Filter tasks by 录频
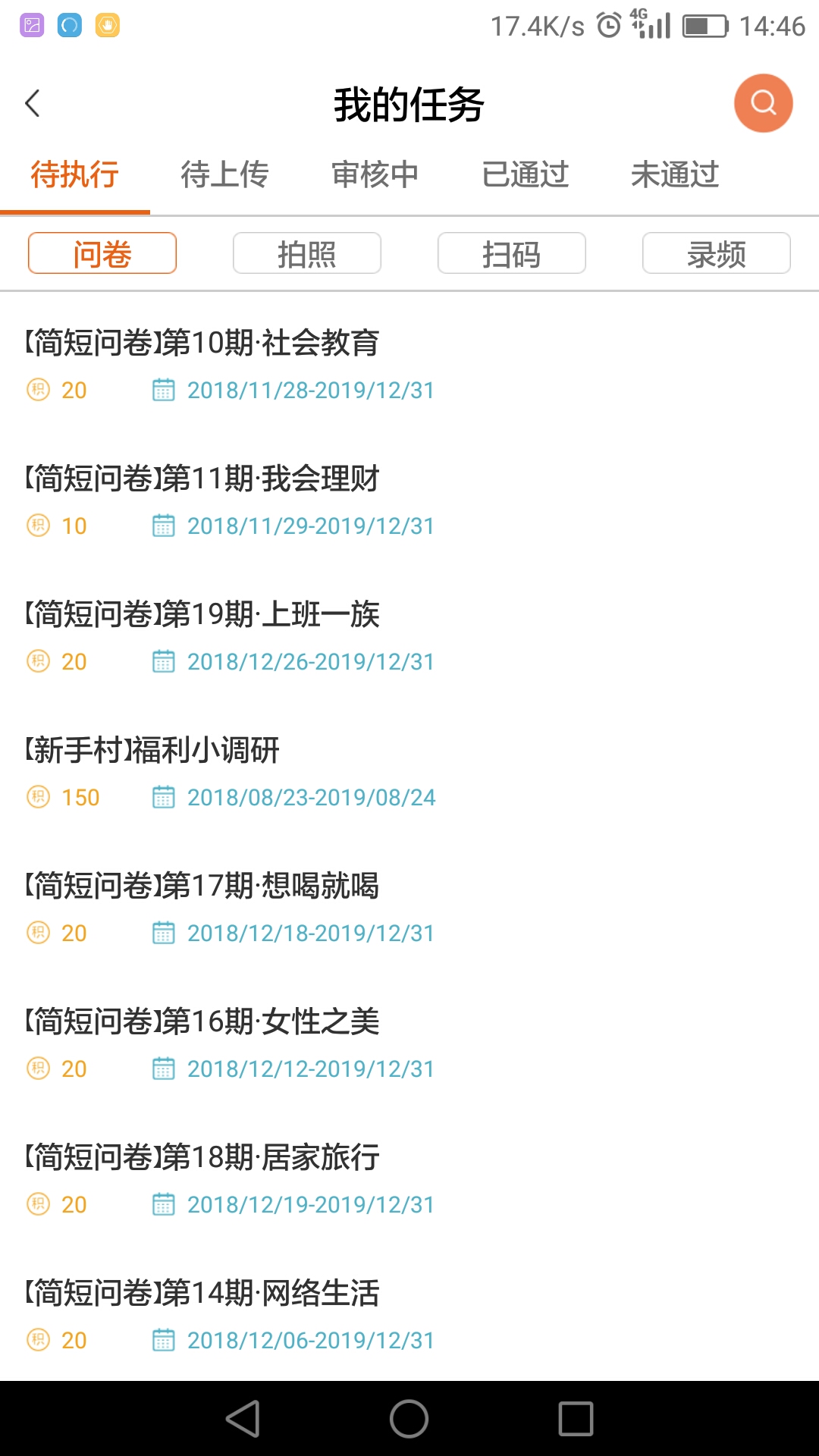The width and height of the screenshot is (819, 1456). pos(717,253)
